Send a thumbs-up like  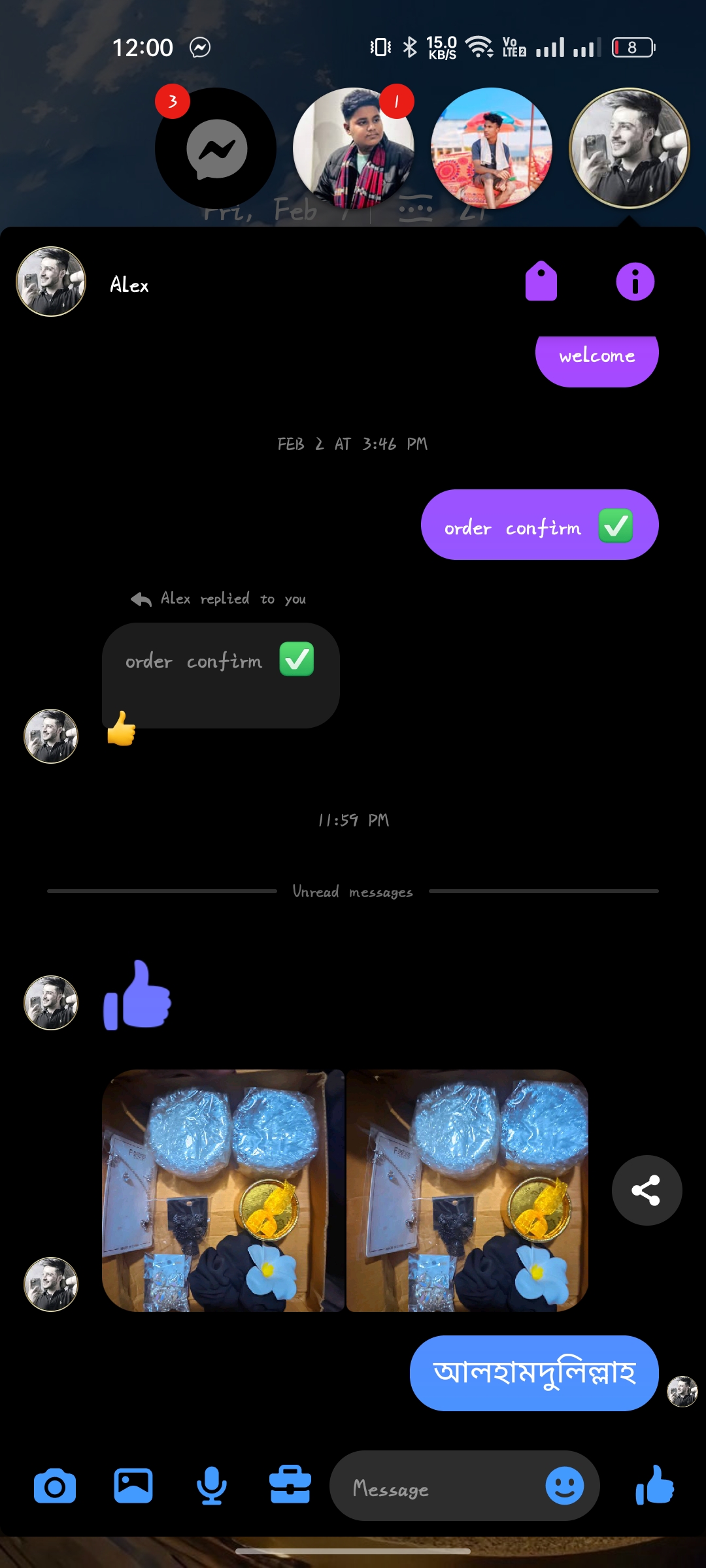655,1486
